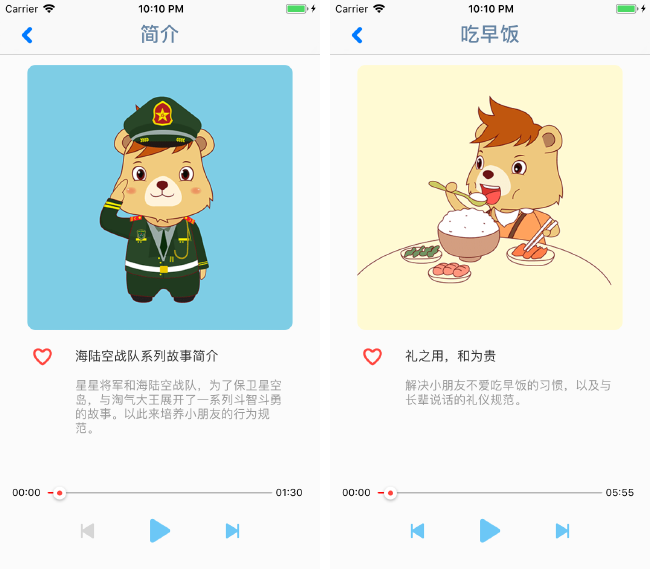Tap the 01:30 audio progress bar

[160, 493]
